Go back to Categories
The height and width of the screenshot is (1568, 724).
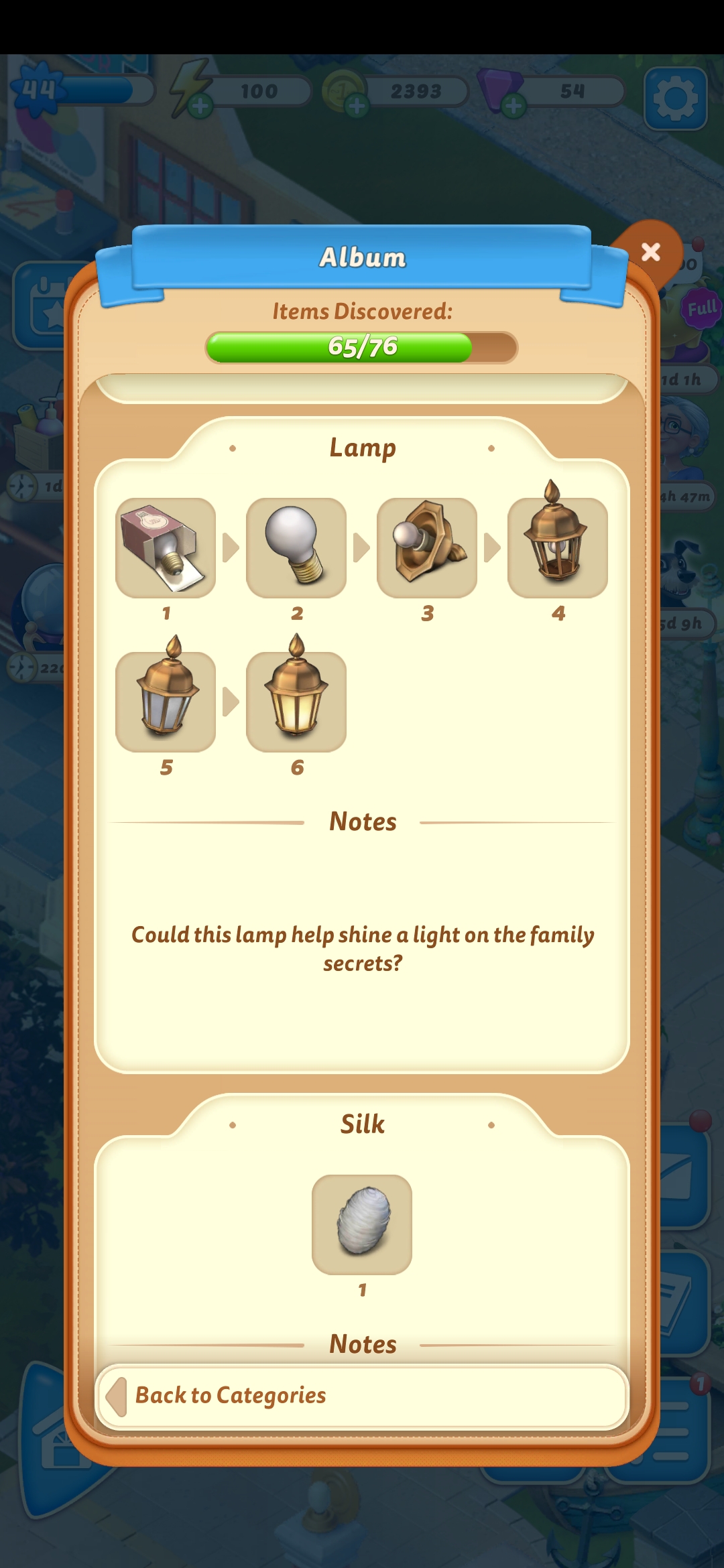362,1396
